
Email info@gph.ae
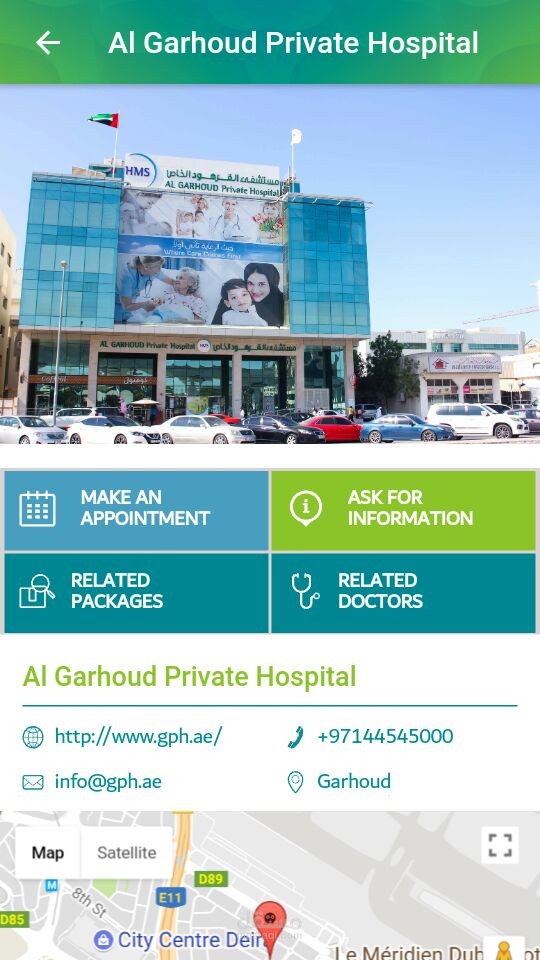coord(108,782)
